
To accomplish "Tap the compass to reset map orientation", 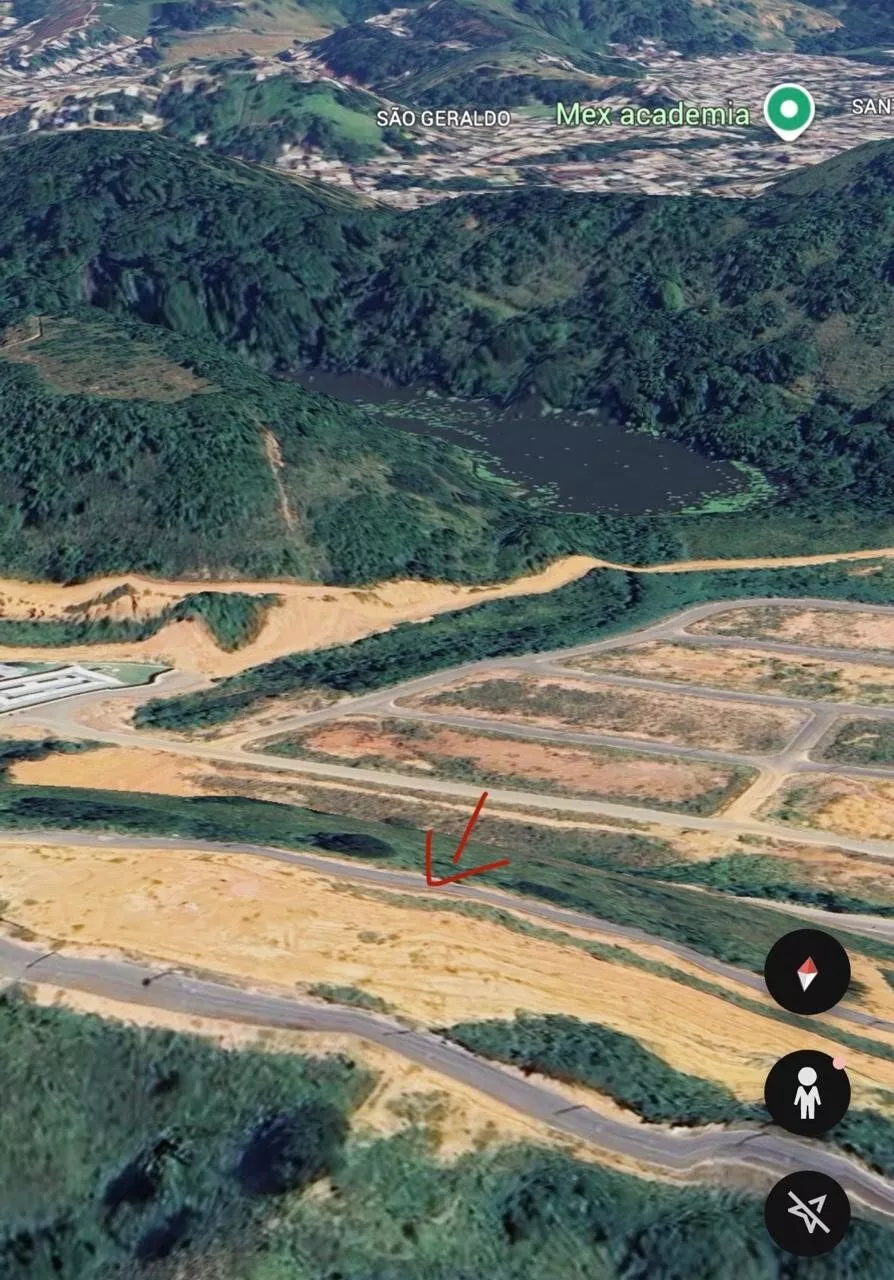I will pos(807,972).
